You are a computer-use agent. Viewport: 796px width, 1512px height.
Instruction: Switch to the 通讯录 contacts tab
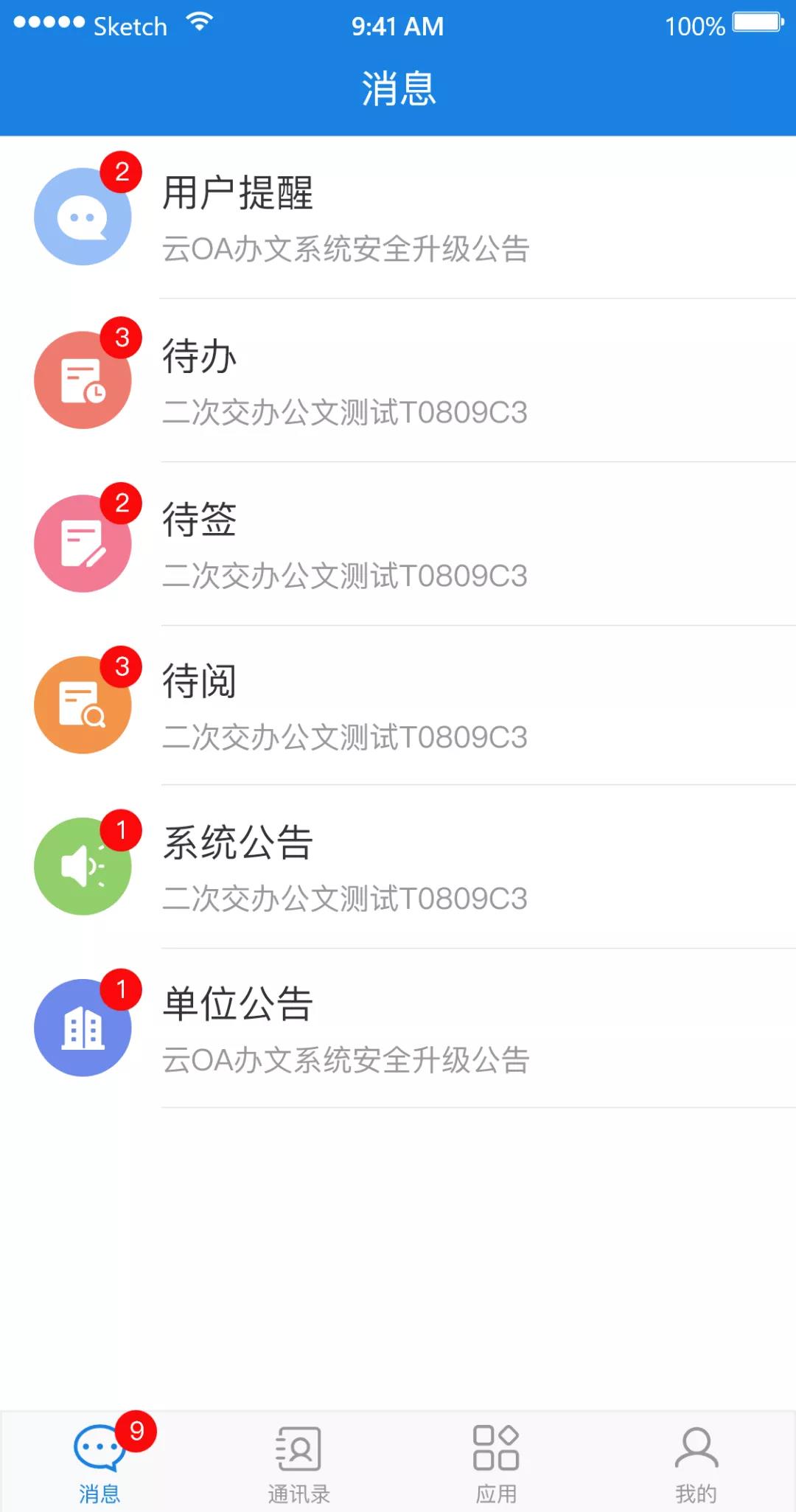pyautogui.click(x=298, y=1462)
